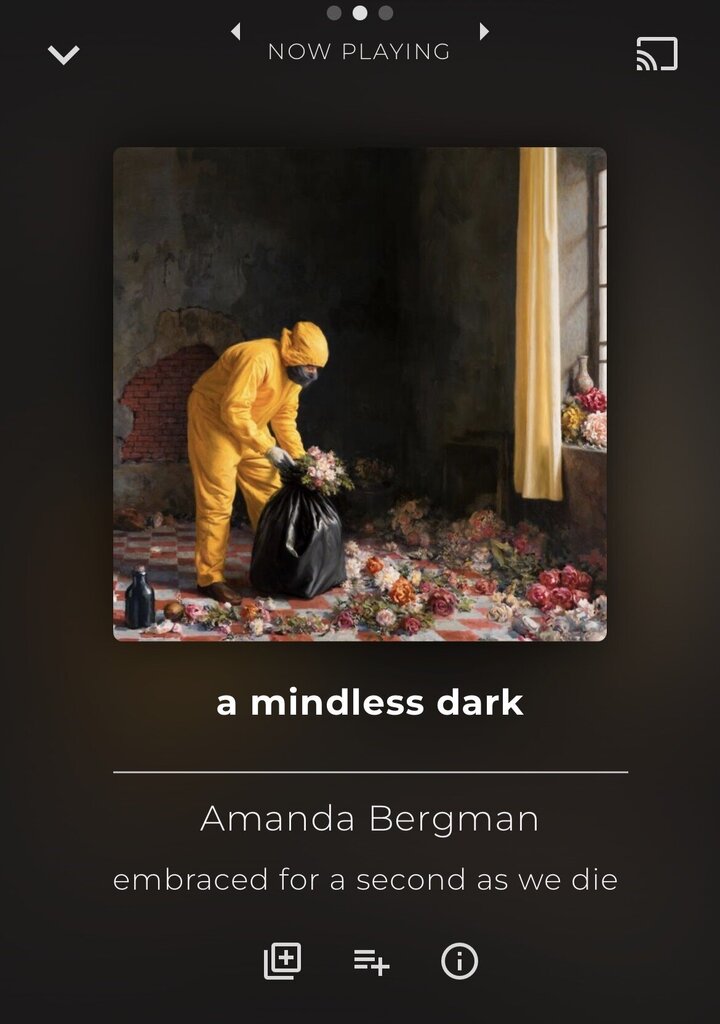Tap the a mindless dark album artwork
720x1024 pixels.
click(360, 394)
